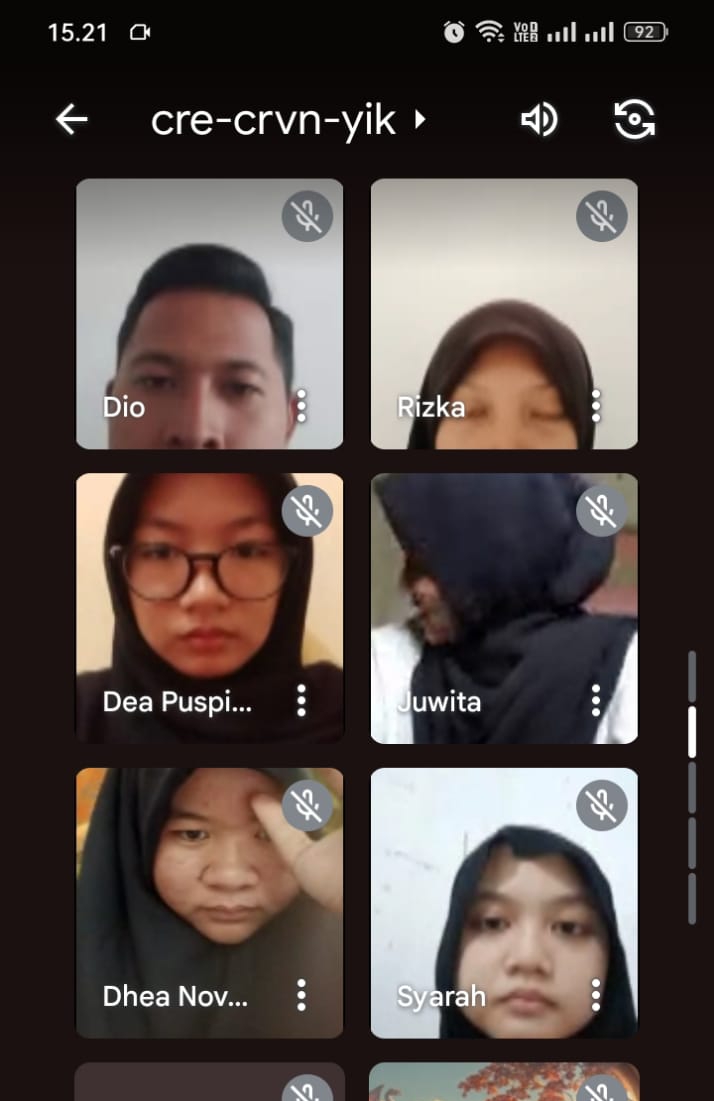
Task: Select Dea Puspi's video tile
Action: 209,608
